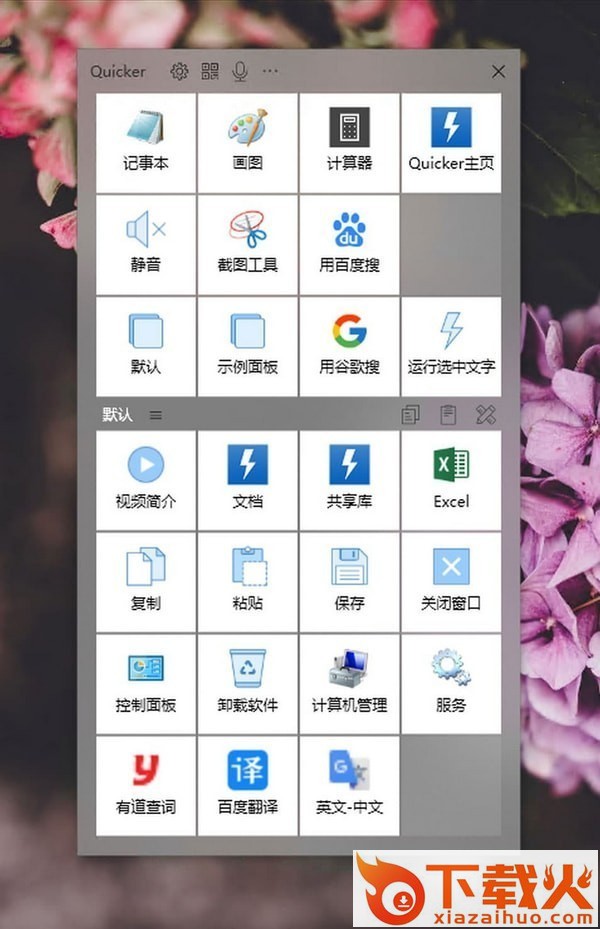Open 控制面板 control panel
600x929 pixels.
coord(146,683)
